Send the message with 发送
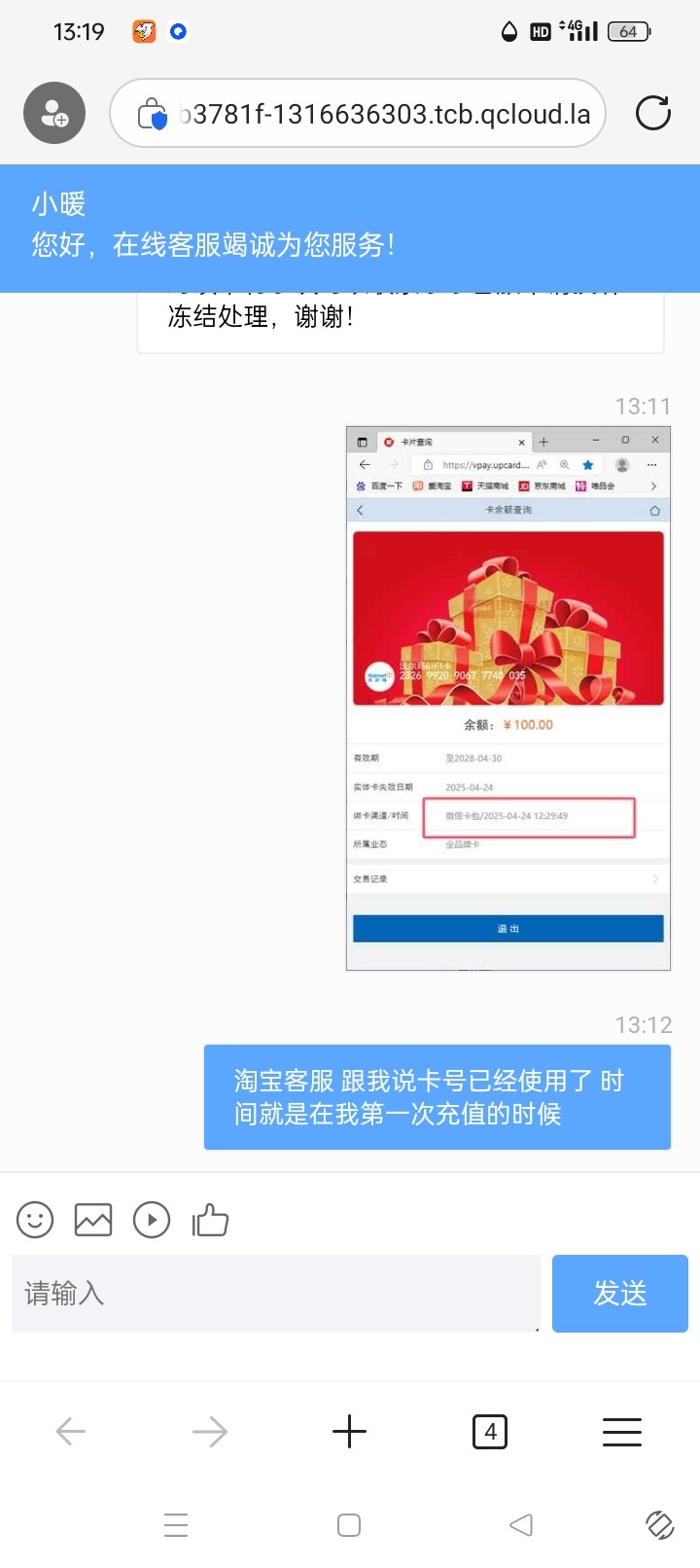The height and width of the screenshot is (1568, 700). pos(619,1293)
